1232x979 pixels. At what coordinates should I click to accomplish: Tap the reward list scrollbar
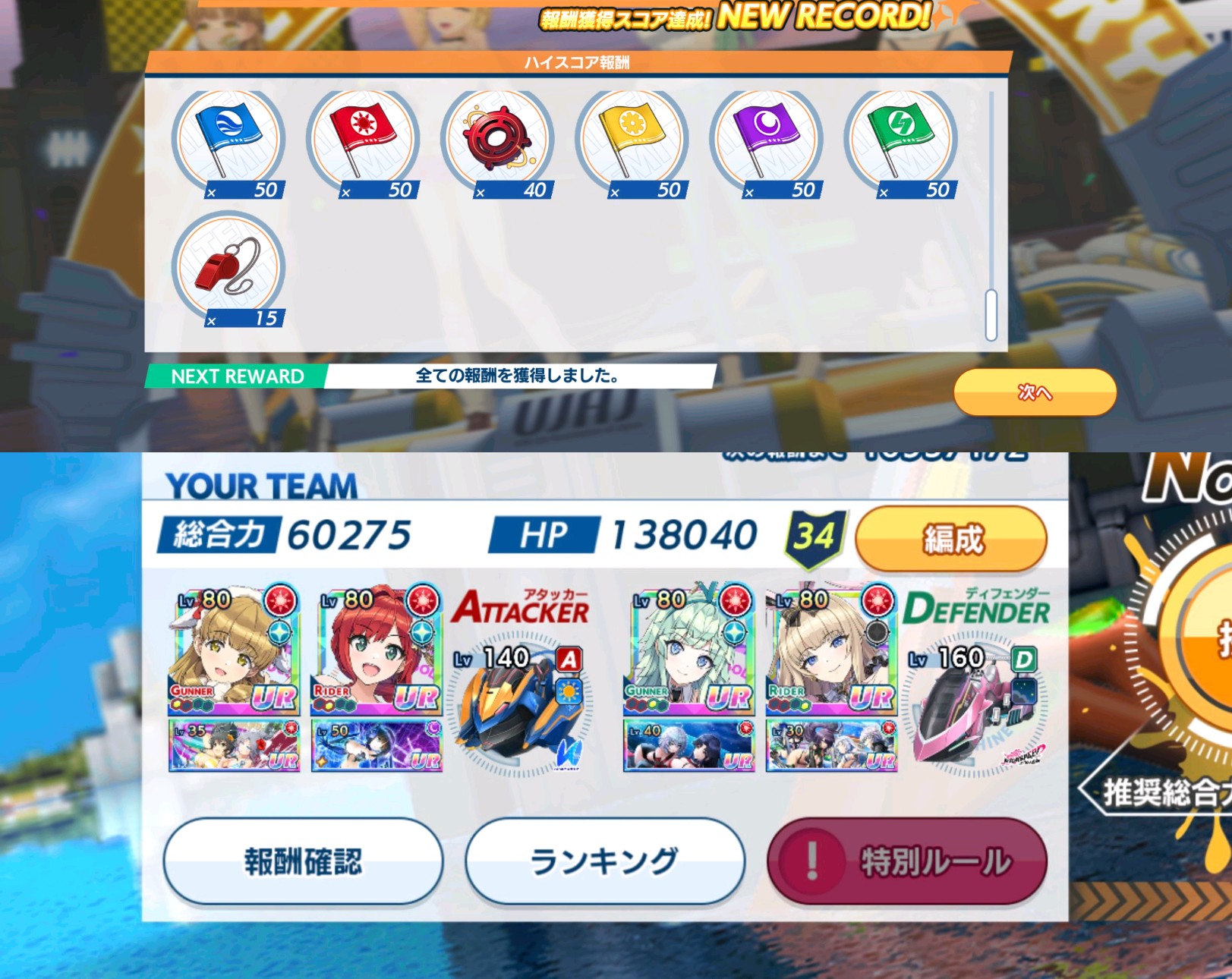[991, 314]
